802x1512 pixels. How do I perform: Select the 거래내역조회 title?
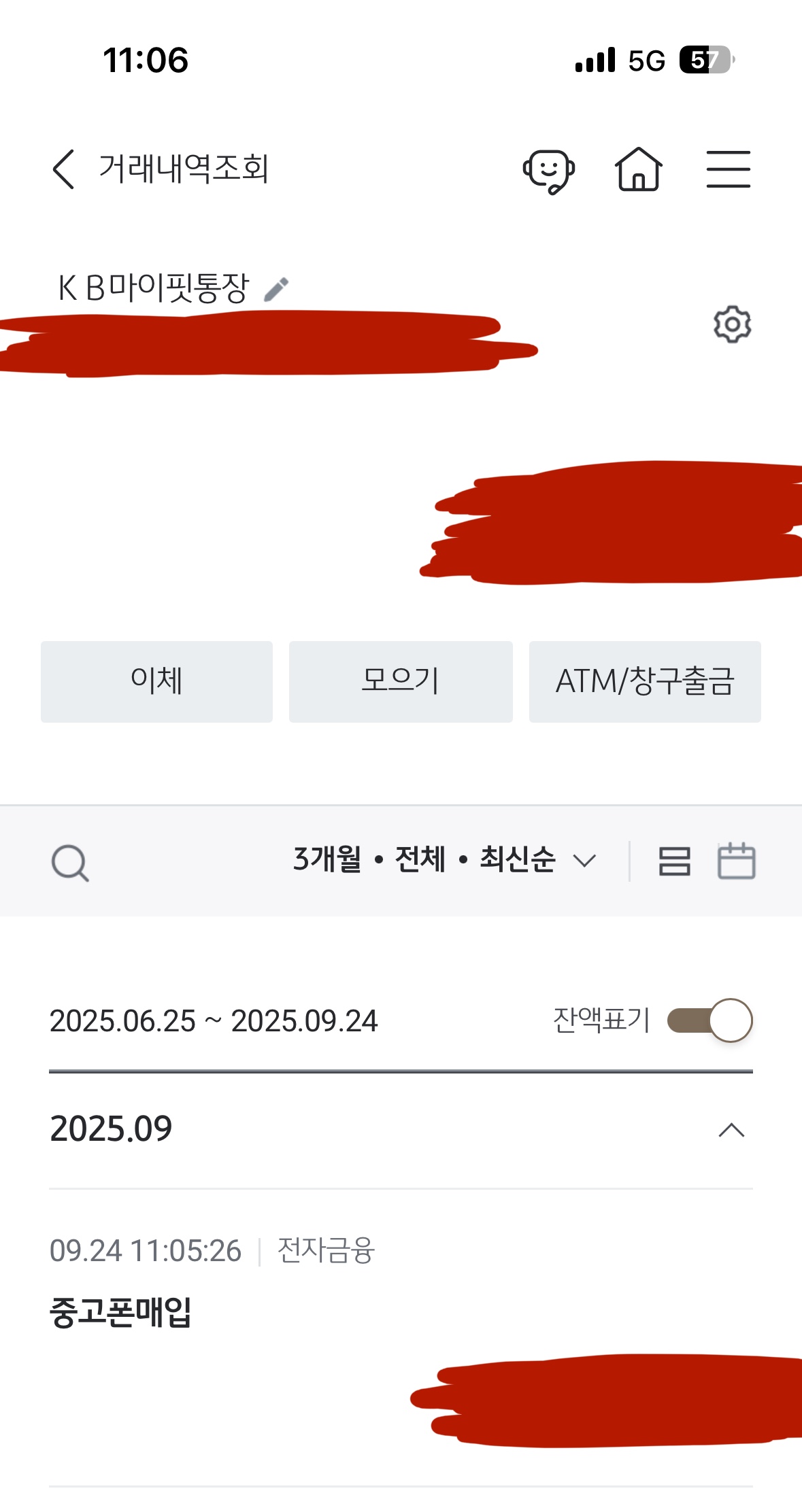point(184,169)
